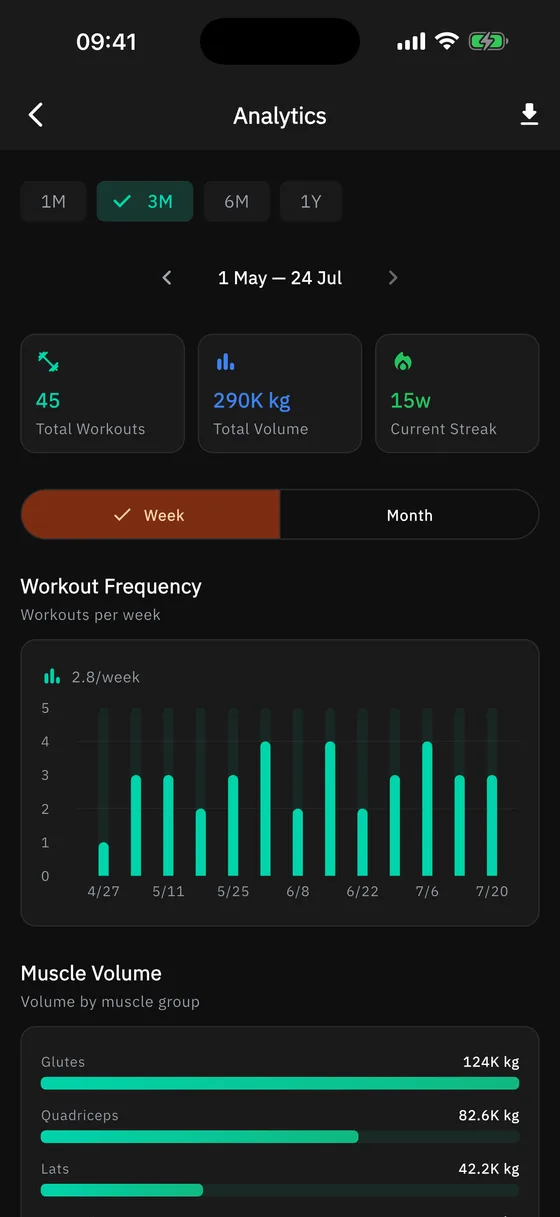Go back from the Analytics screen
The image size is (560, 1217).
coord(36,115)
